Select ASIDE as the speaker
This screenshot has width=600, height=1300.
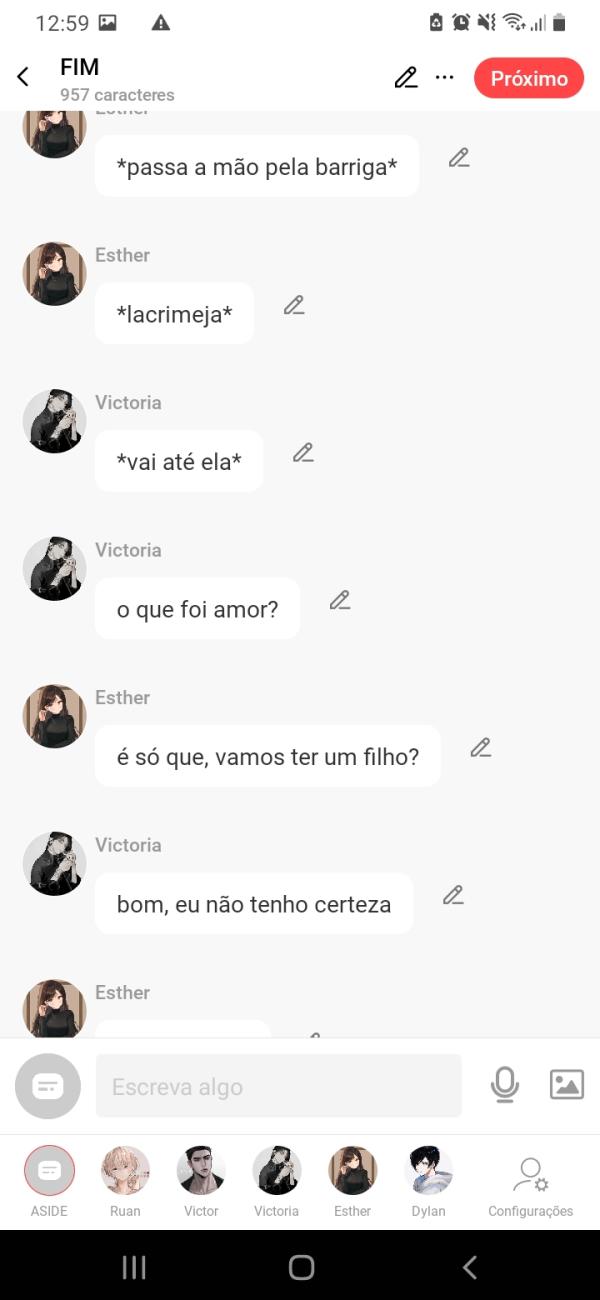coord(49,1171)
